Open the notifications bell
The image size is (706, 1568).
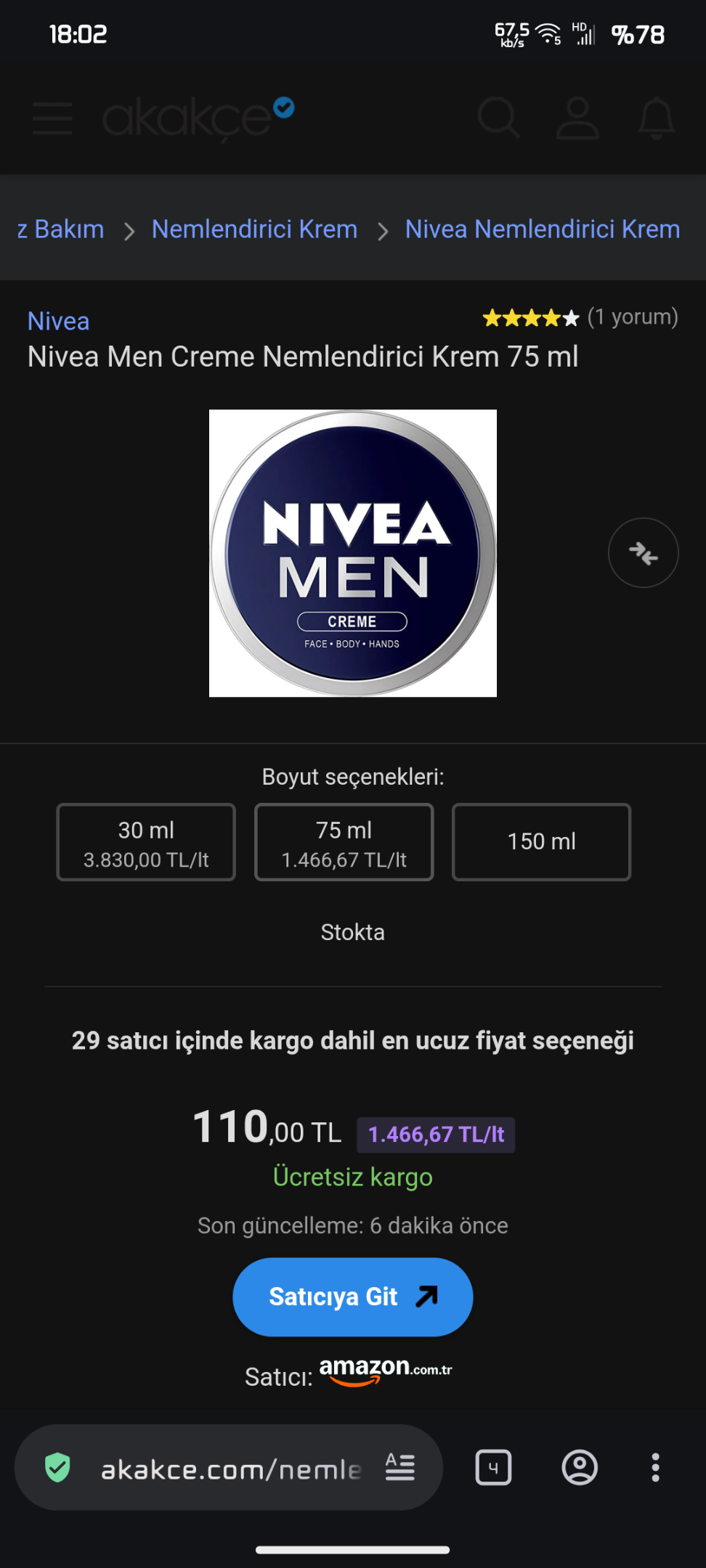pos(657,118)
